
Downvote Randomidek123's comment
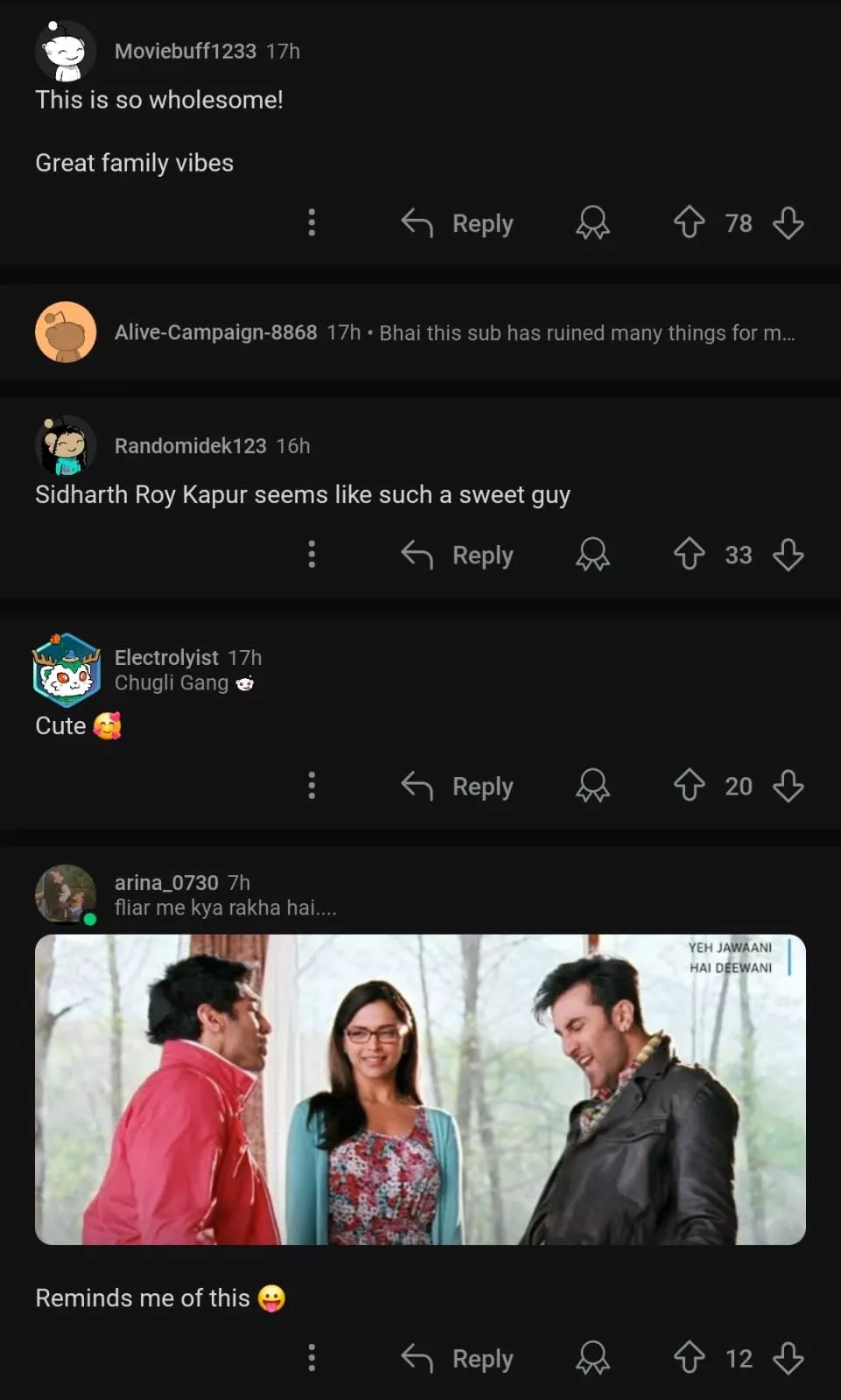[788, 555]
